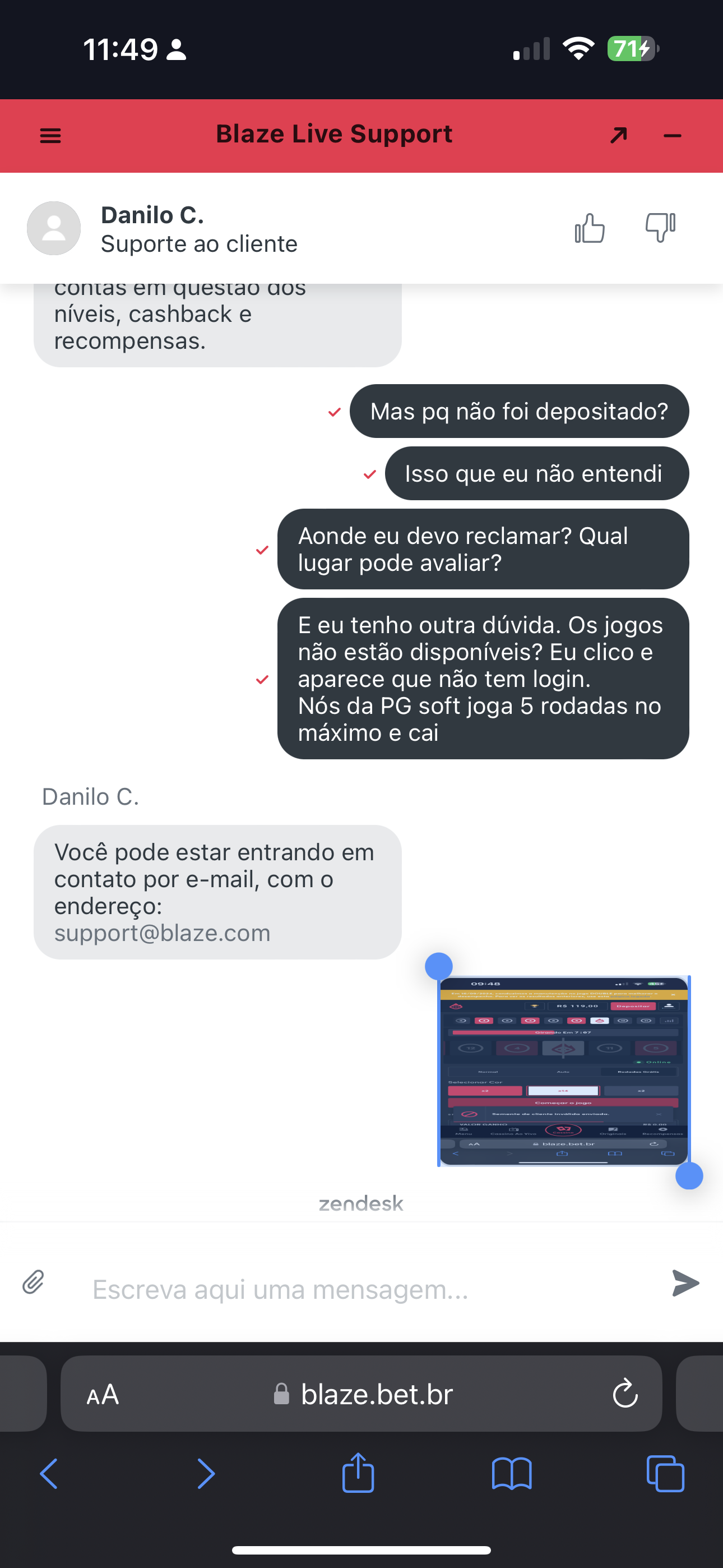This screenshot has width=723, height=1568.
Task: Show open Safari tabs
Action: (x=665, y=1474)
